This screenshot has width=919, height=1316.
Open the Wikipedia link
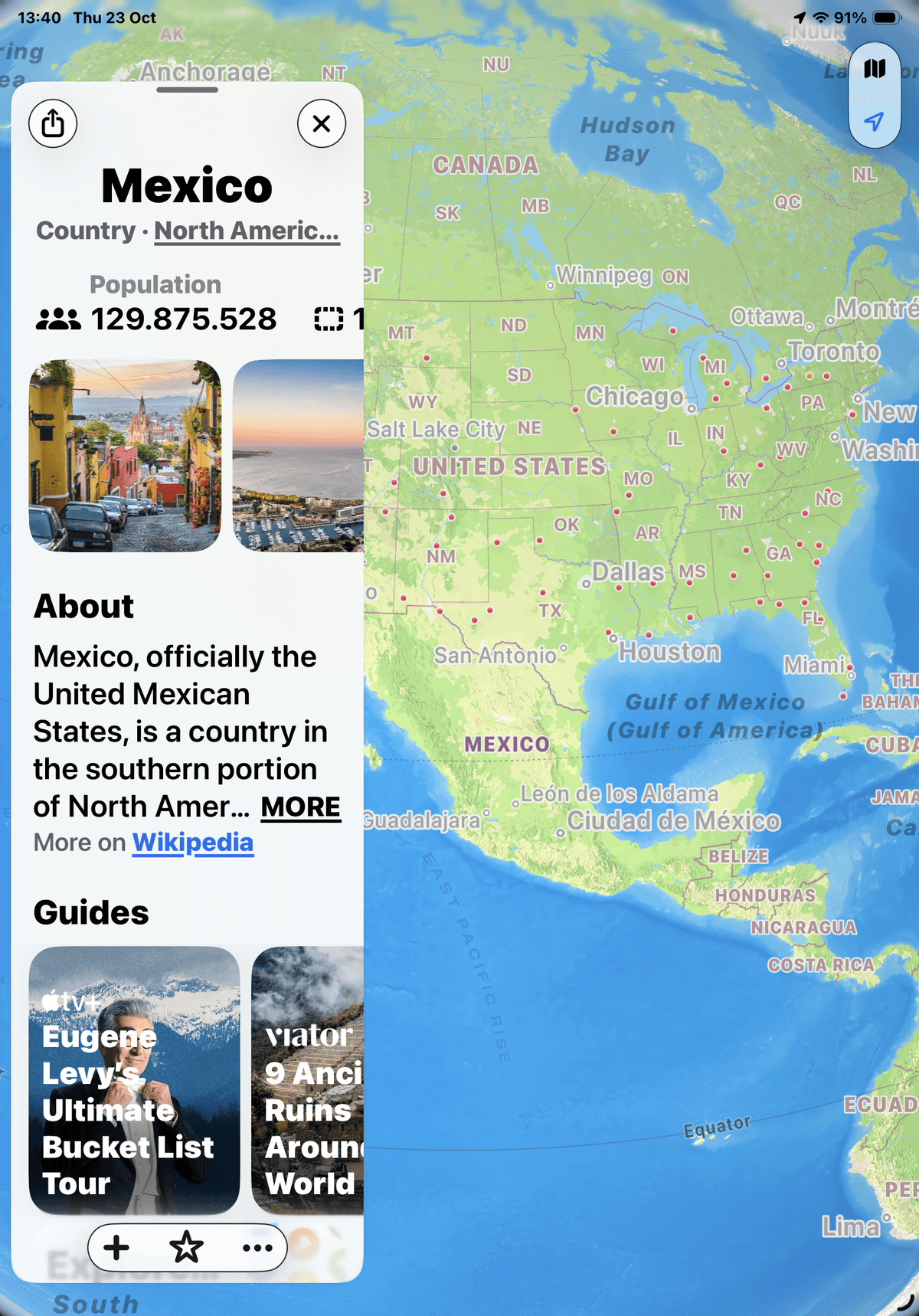click(x=192, y=843)
